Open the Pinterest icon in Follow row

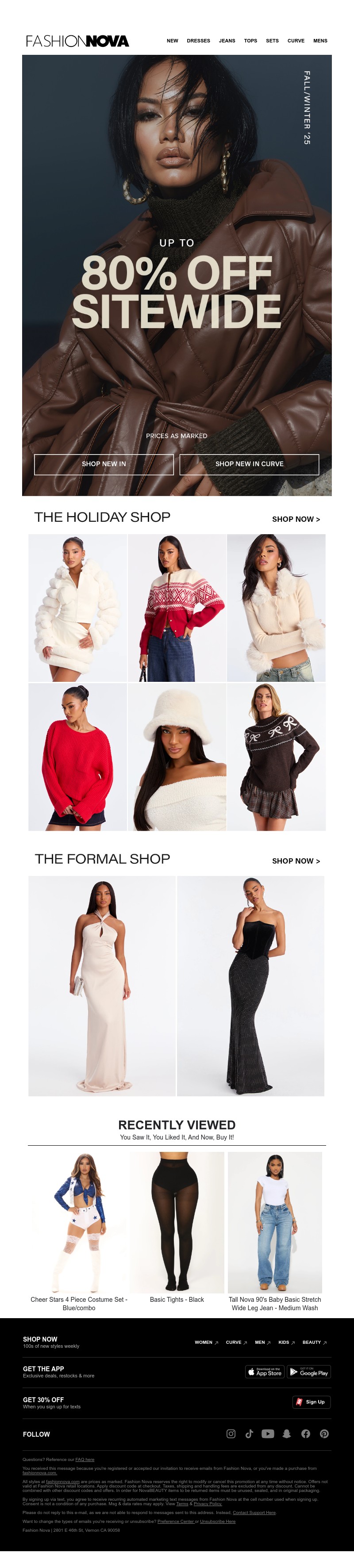[x=324, y=1434]
